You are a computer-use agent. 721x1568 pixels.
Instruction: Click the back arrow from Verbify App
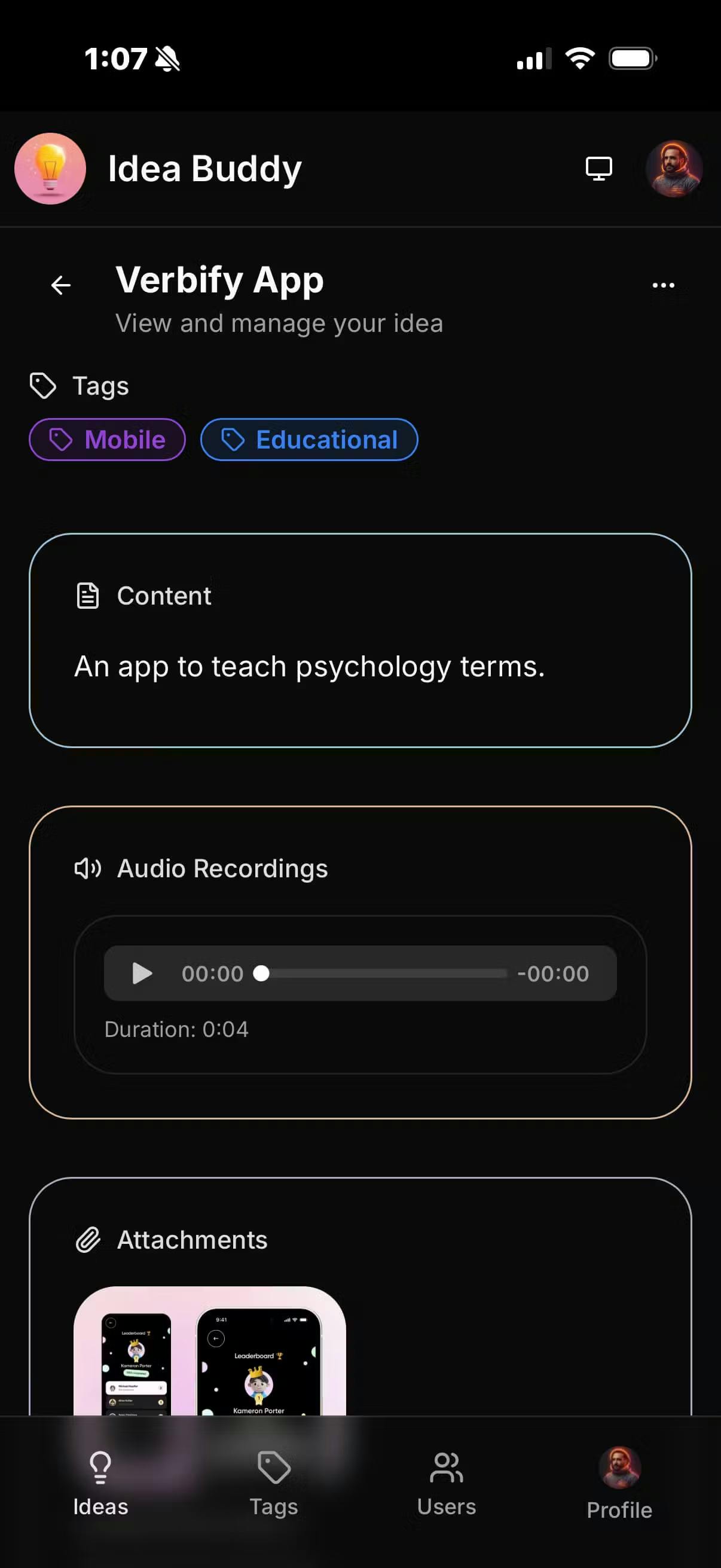tap(60, 285)
